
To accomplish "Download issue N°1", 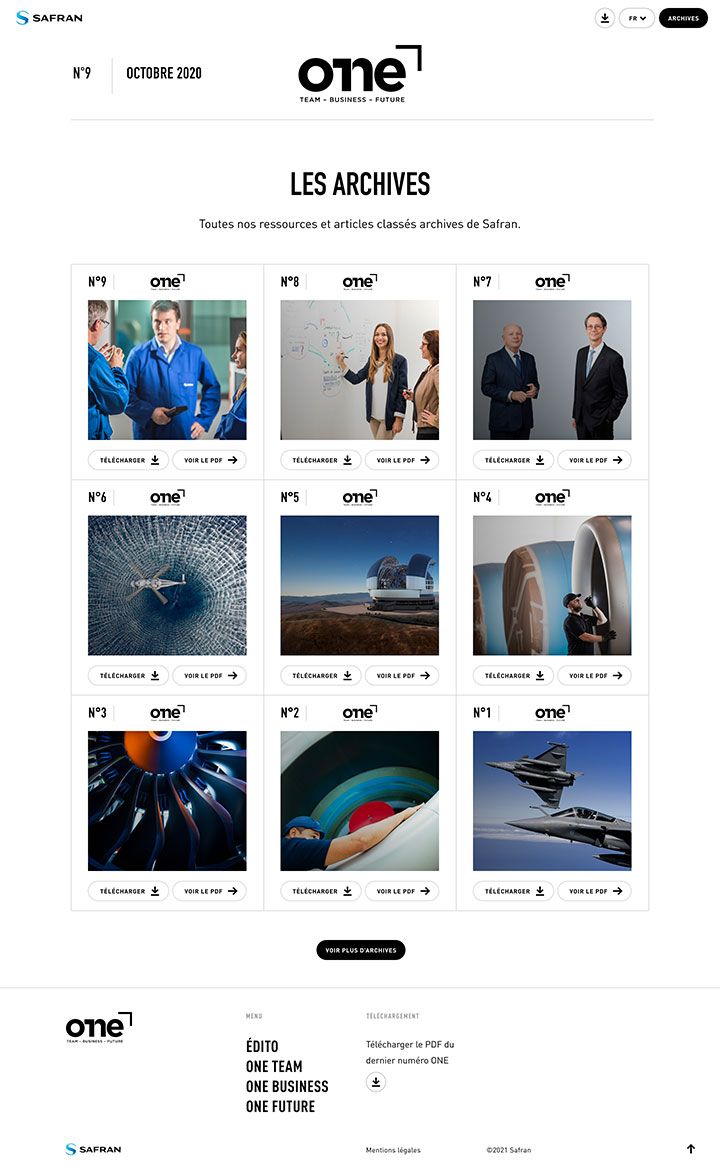I will tap(513, 891).
